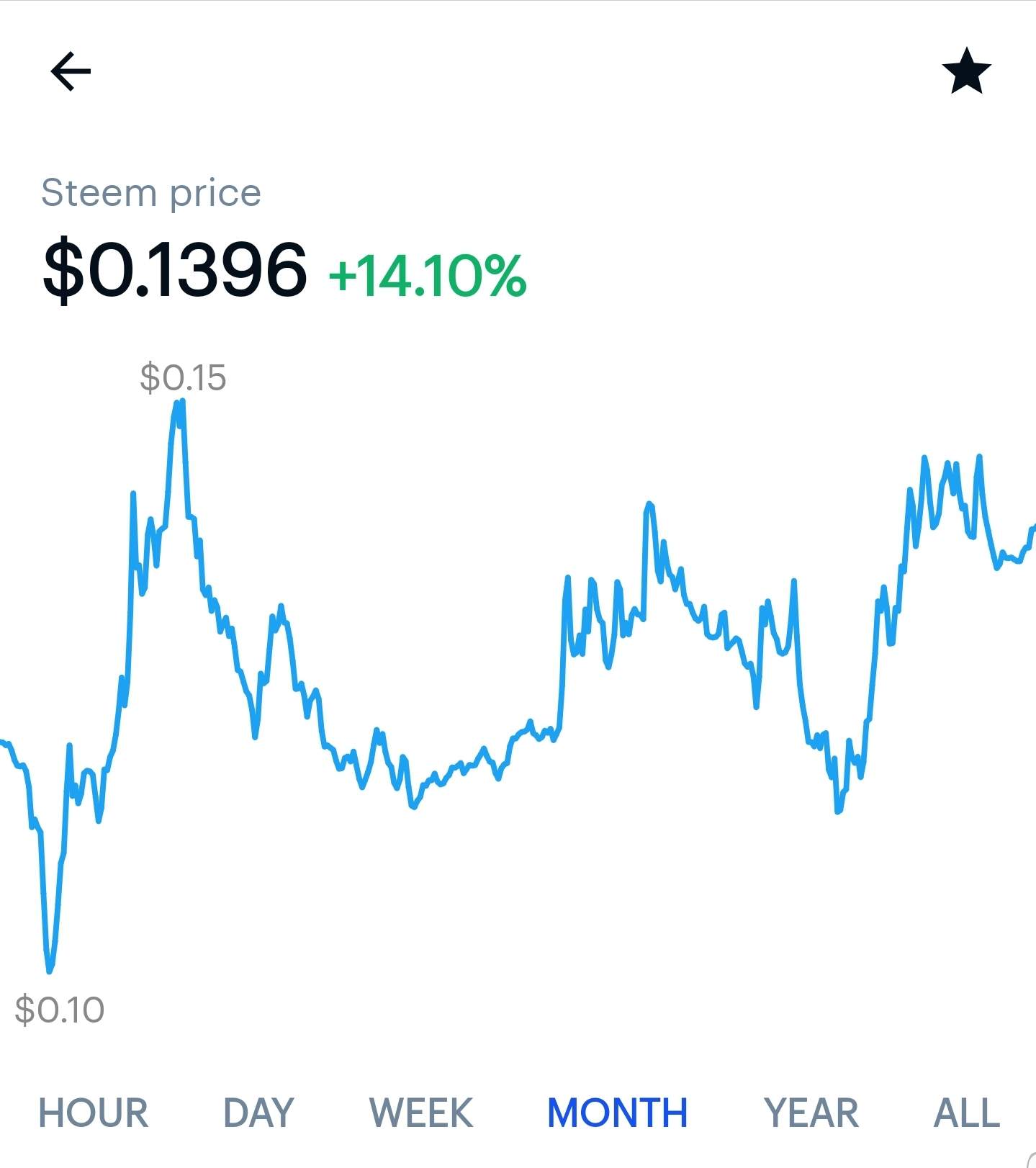
Task: View the YEAR price history
Action: point(811,1113)
